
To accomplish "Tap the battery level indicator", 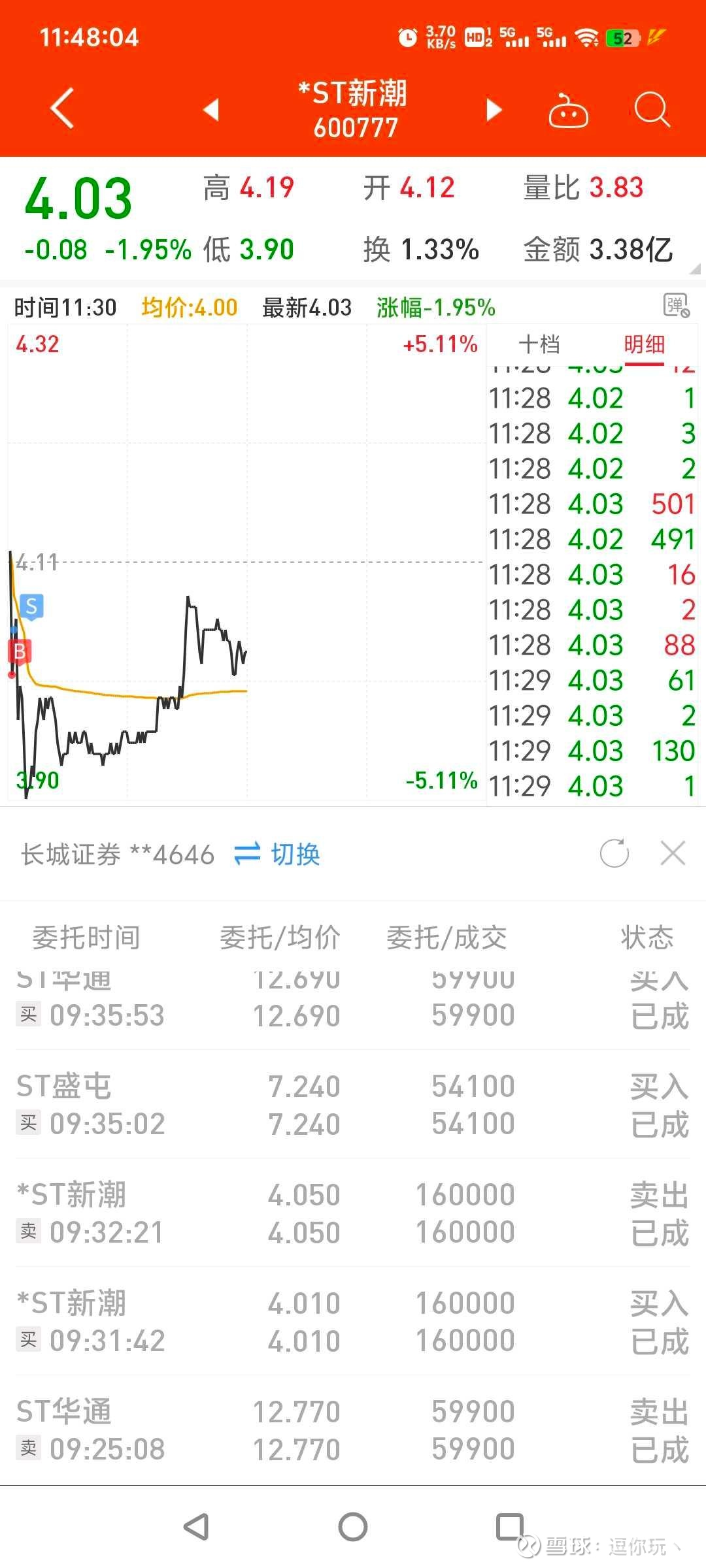I will click(622, 39).
